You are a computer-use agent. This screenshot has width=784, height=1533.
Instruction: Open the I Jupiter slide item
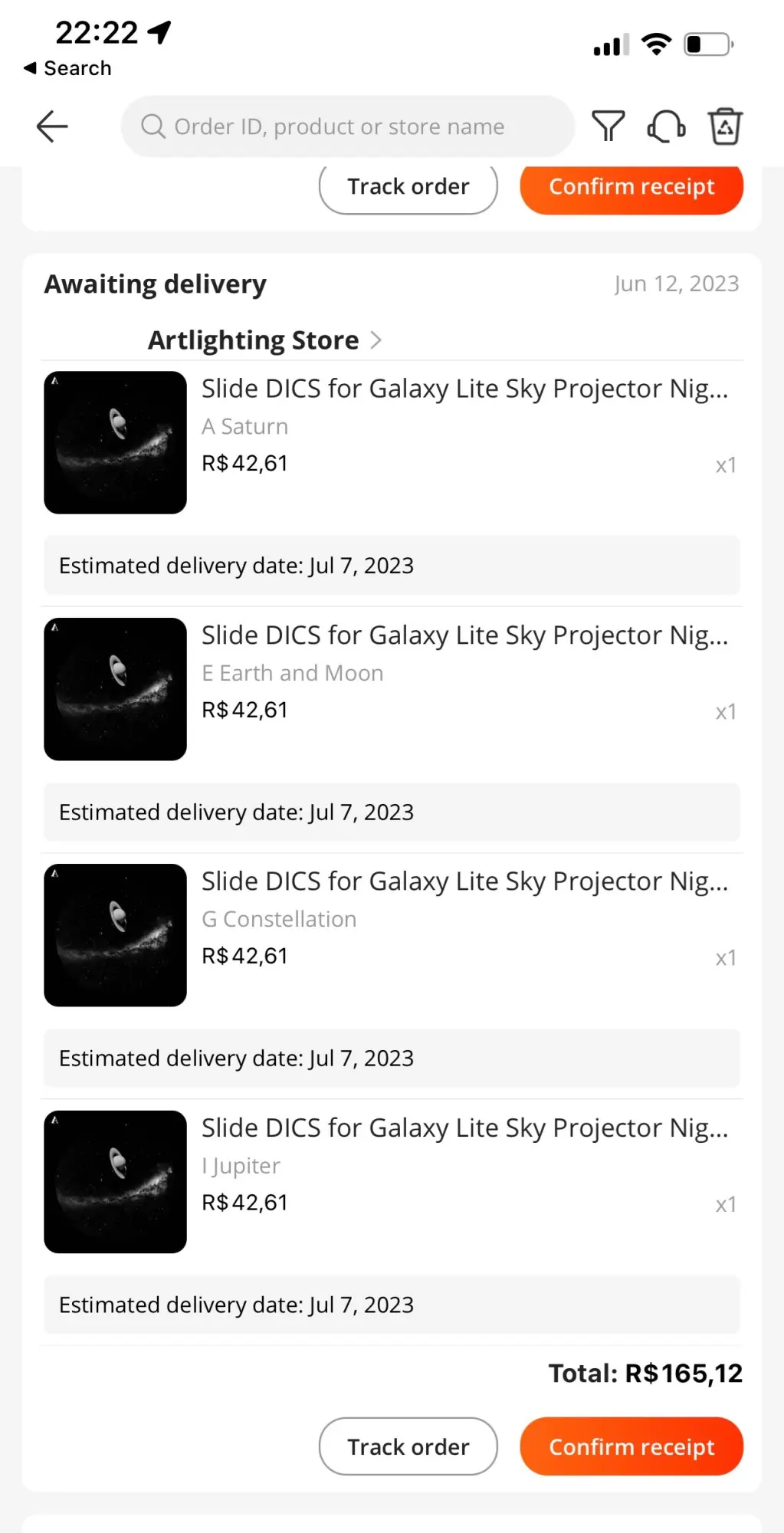coord(392,1182)
